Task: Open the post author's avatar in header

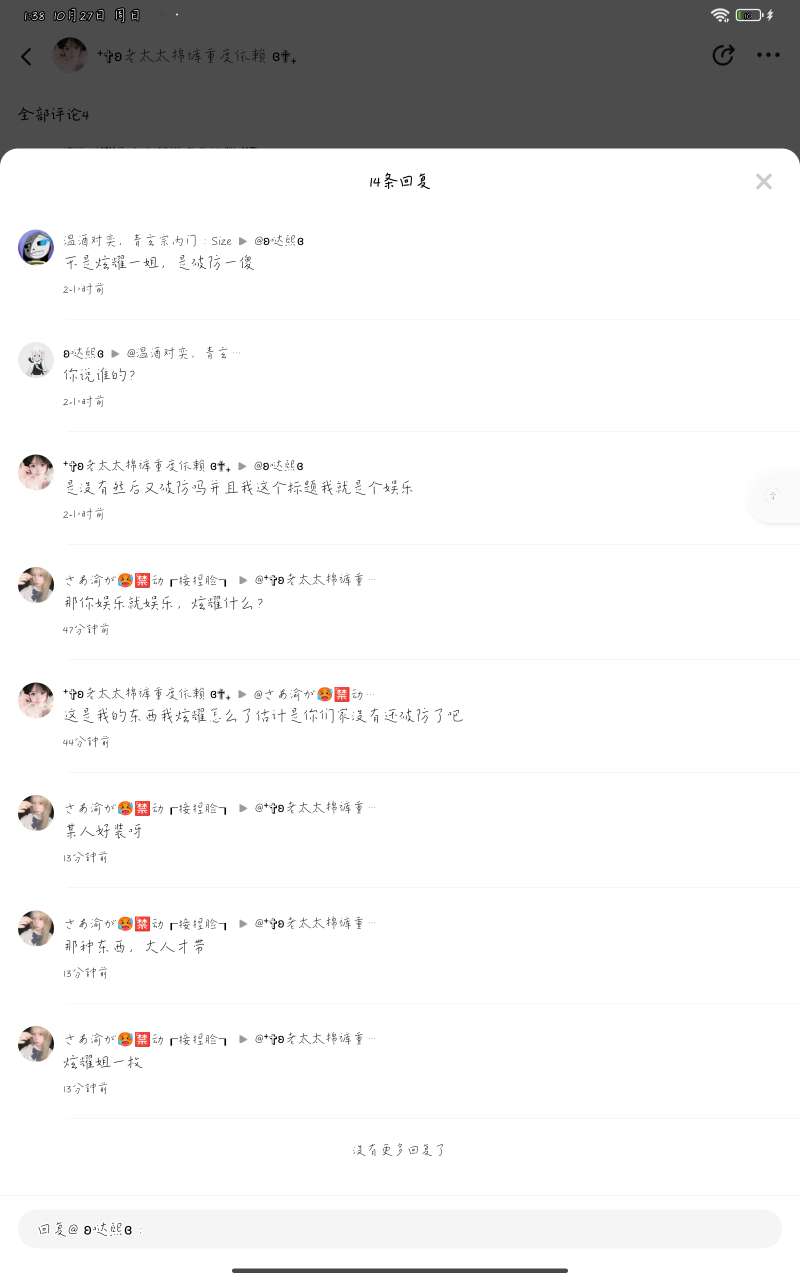Action: [70, 55]
